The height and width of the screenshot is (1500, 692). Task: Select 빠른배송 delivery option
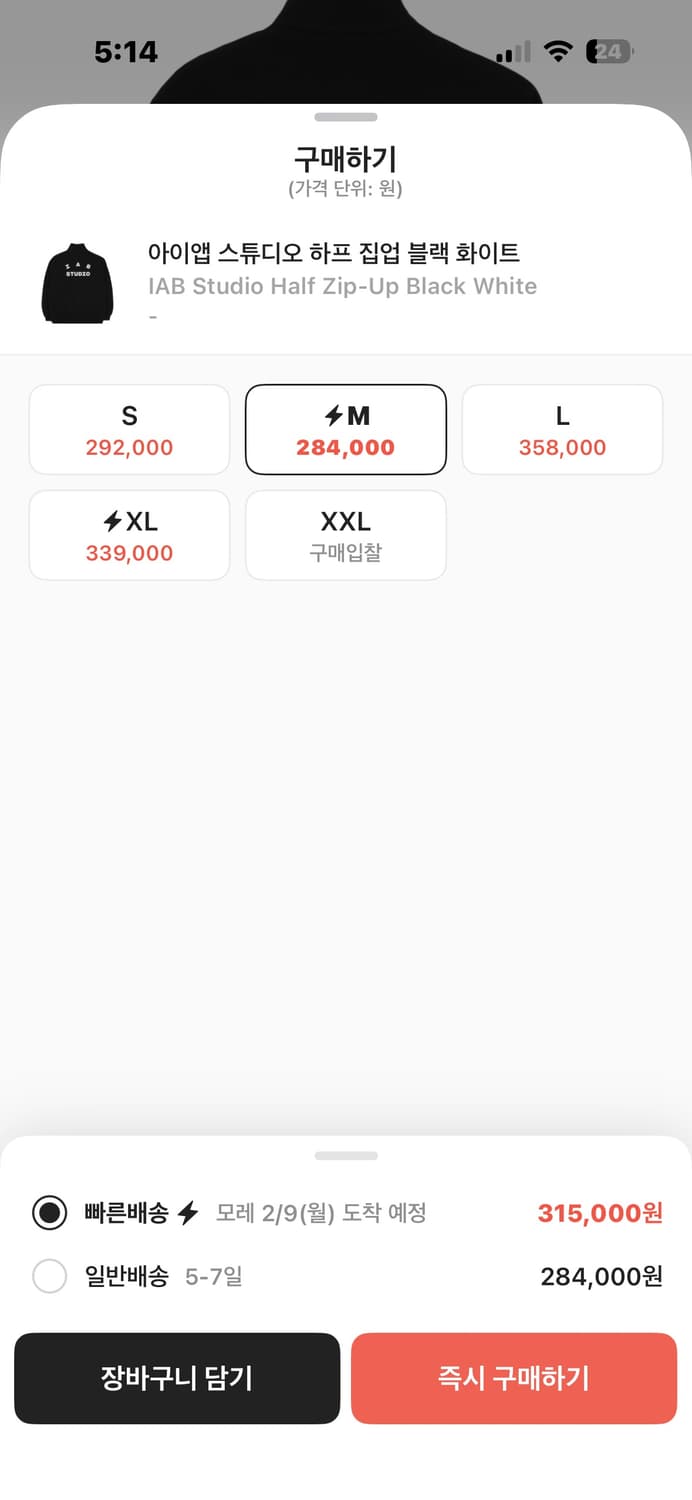tap(50, 1213)
